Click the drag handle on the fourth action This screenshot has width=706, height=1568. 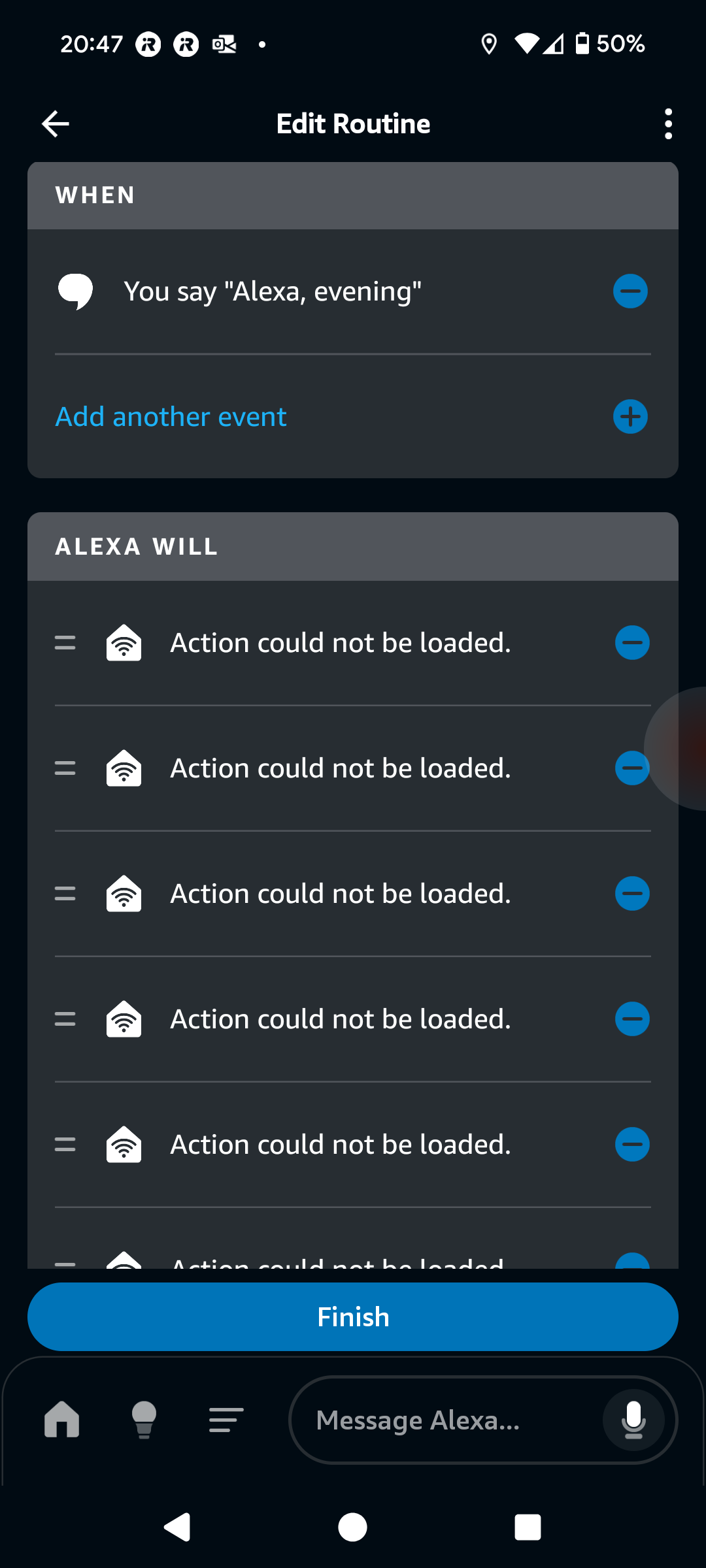(x=65, y=1019)
